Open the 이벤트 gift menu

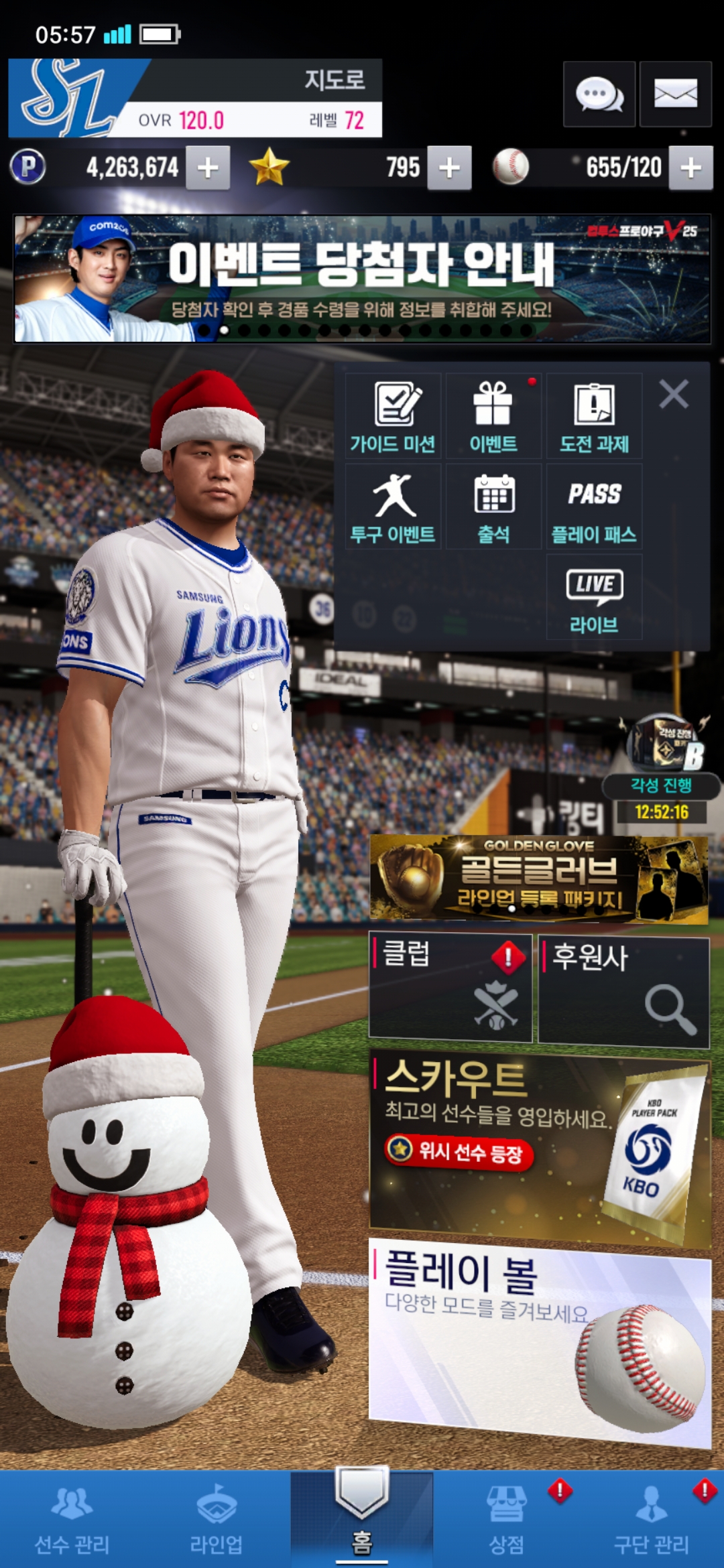[493, 415]
